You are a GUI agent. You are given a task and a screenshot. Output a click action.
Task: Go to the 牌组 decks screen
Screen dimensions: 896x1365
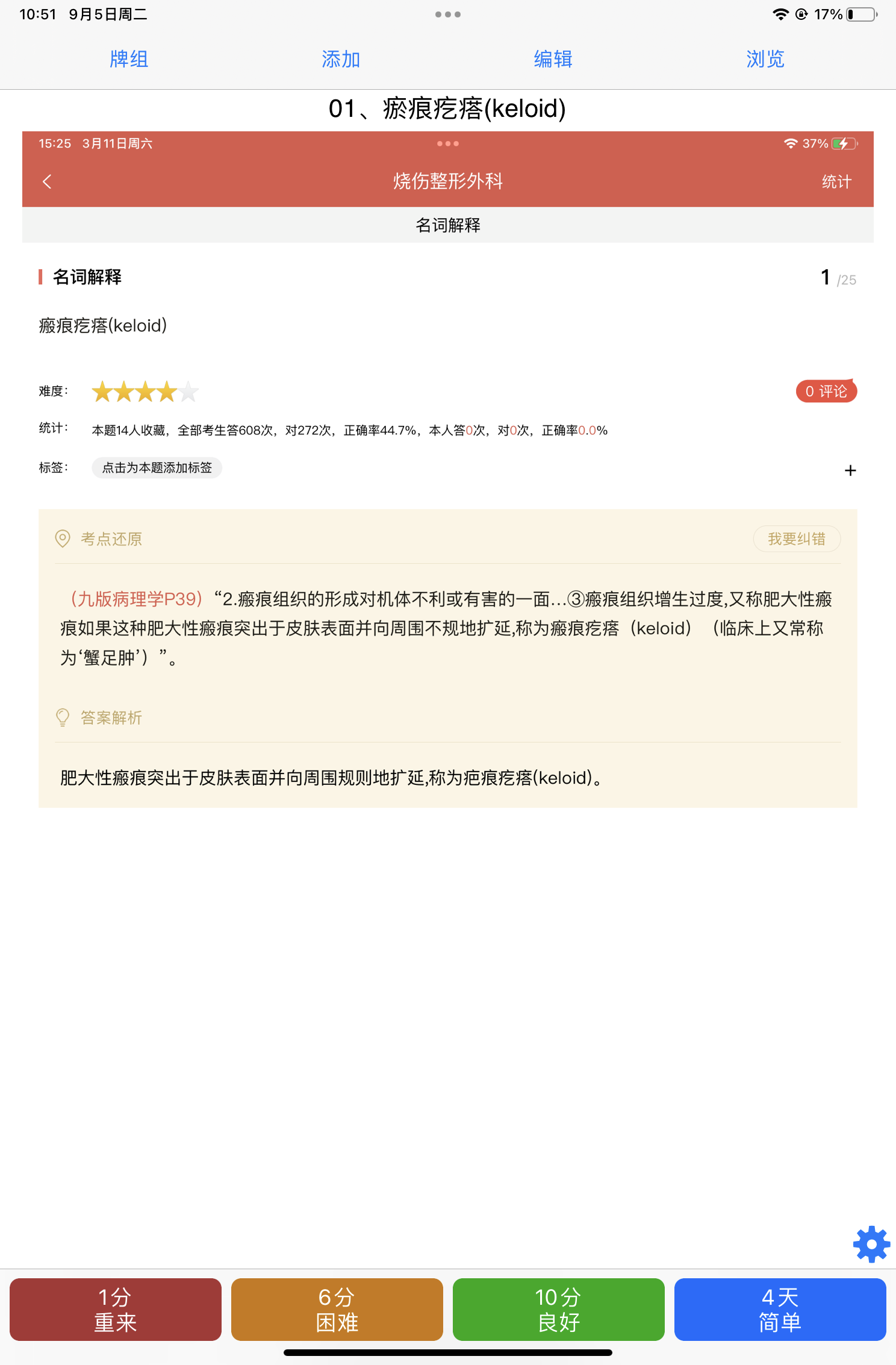[x=129, y=59]
